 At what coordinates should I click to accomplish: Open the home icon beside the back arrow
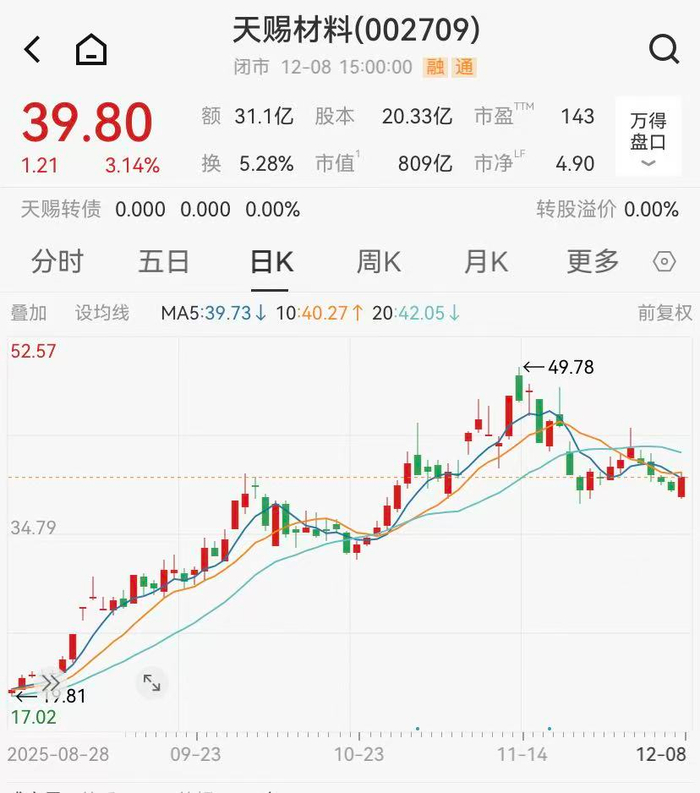tap(91, 49)
